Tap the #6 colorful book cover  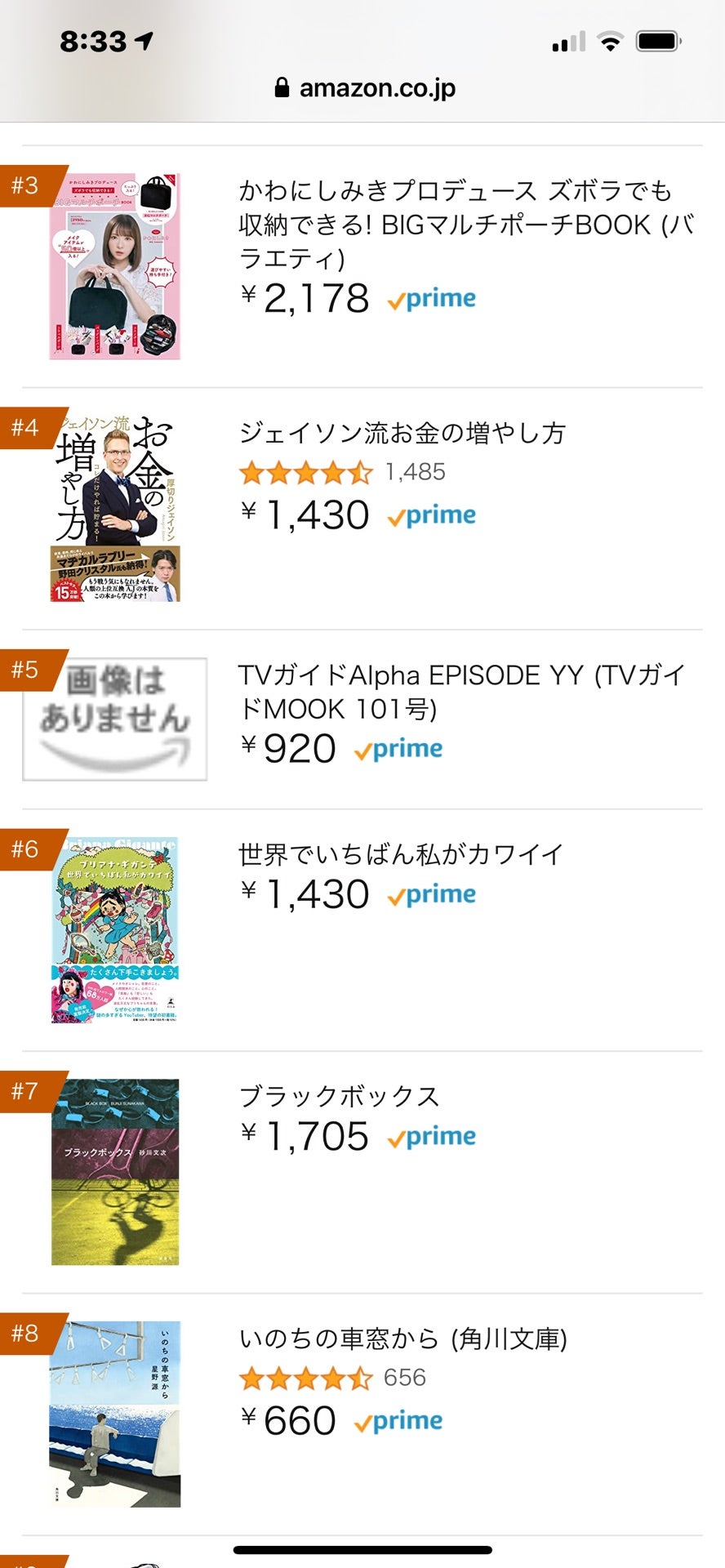[114, 929]
